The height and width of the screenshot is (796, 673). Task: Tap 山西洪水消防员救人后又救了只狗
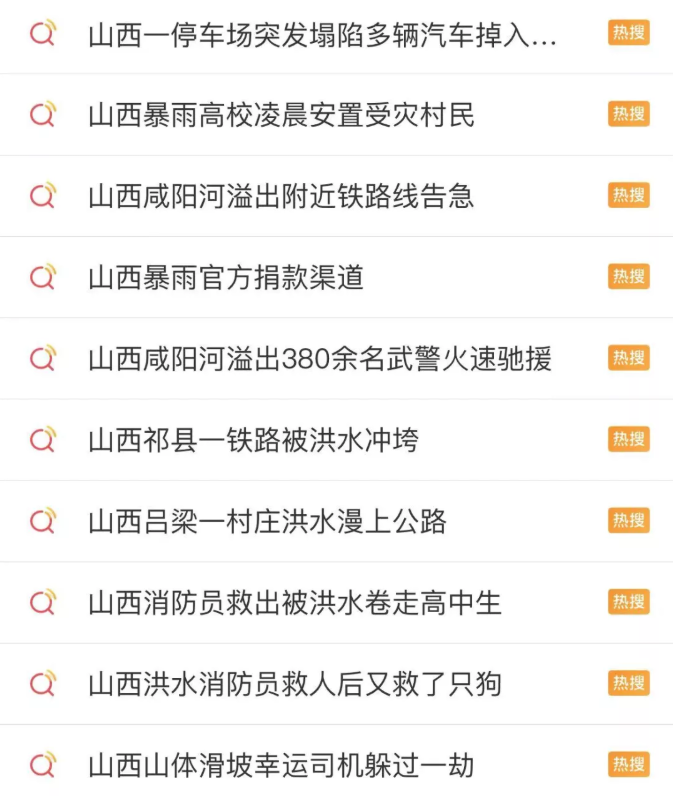[x=295, y=684]
